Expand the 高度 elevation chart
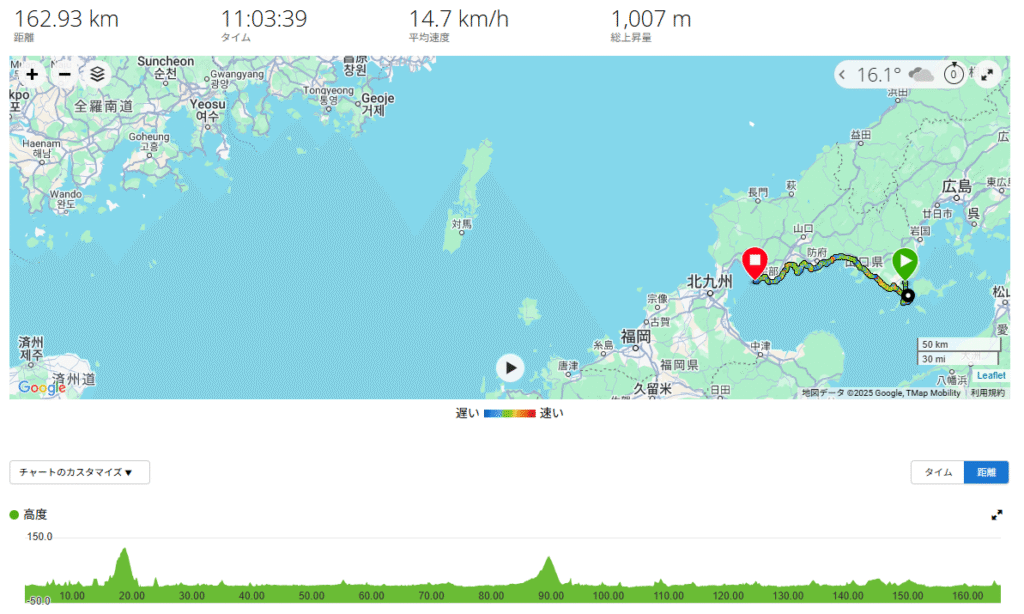1024x614 pixels. [996, 515]
